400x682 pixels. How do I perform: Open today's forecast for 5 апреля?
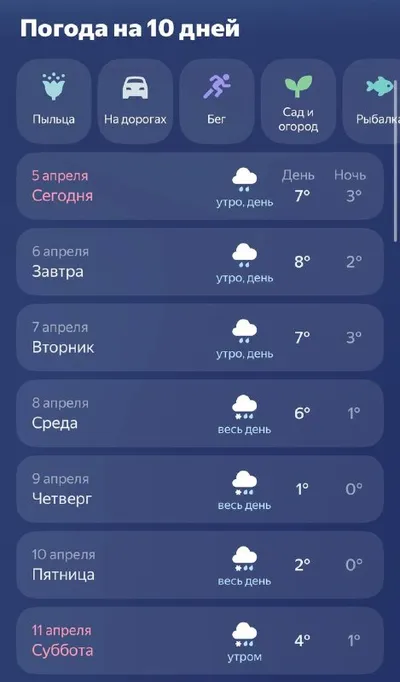[200, 186]
